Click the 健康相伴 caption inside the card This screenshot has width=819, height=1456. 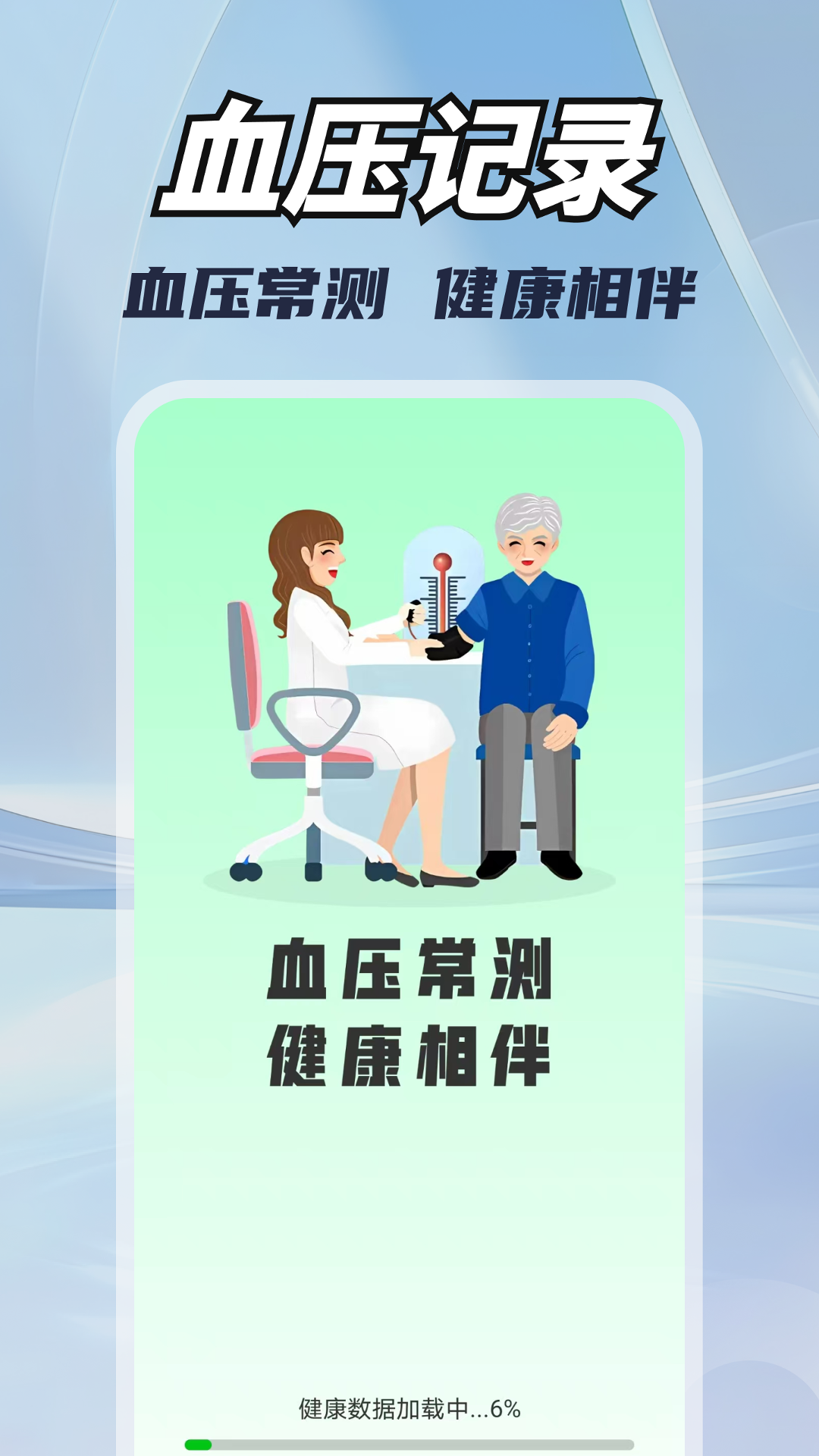pyautogui.click(x=409, y=1054)
